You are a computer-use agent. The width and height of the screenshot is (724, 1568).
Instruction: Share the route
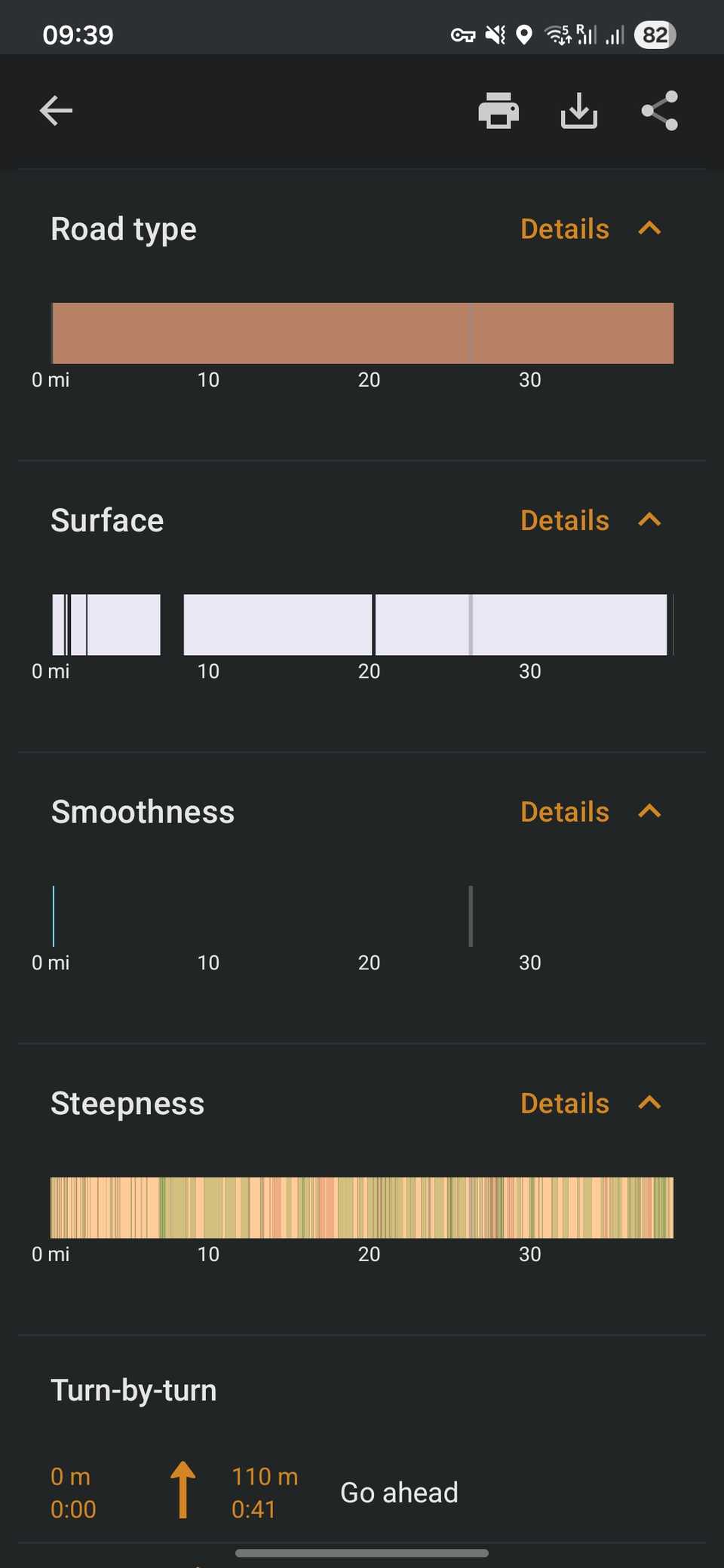(658, 110)
